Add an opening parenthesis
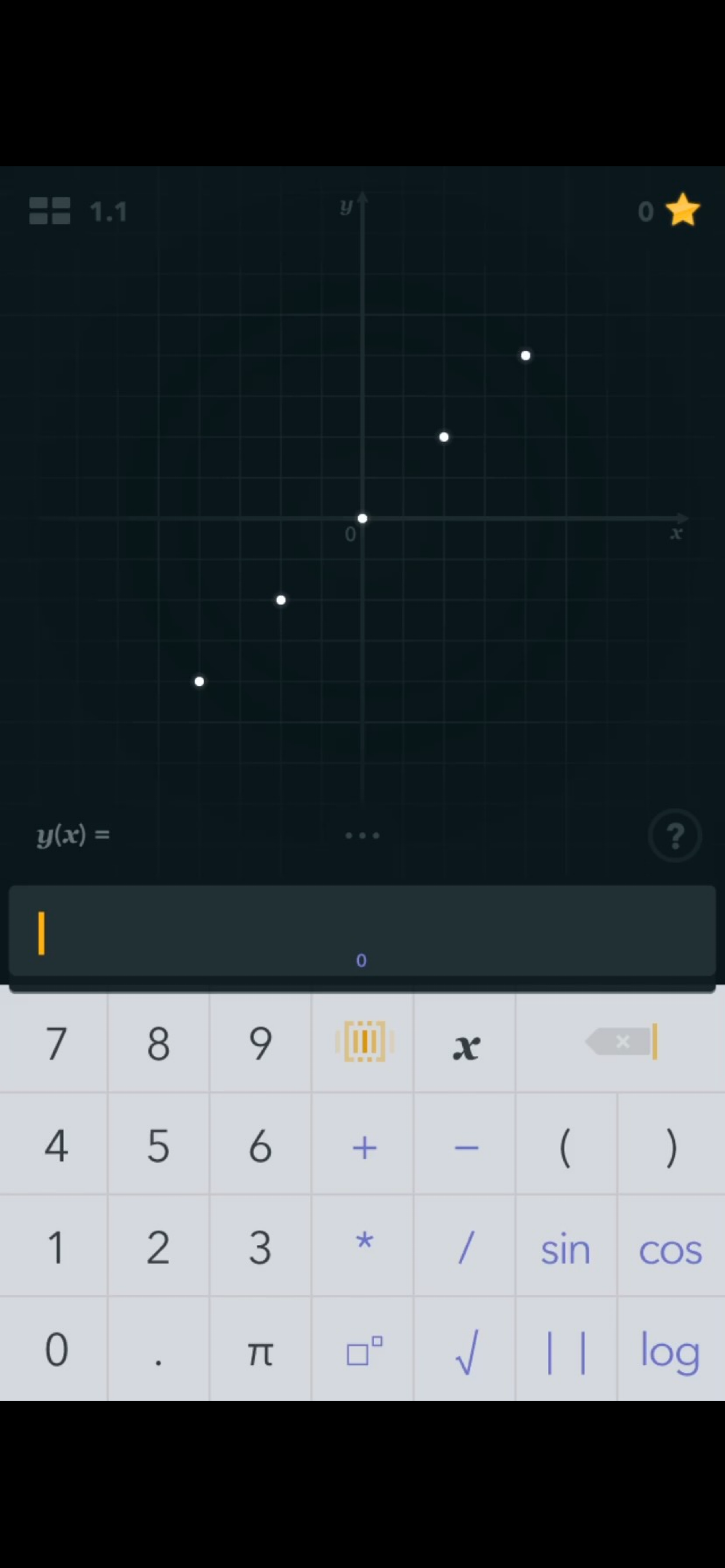 click(x=565, y=1147)
